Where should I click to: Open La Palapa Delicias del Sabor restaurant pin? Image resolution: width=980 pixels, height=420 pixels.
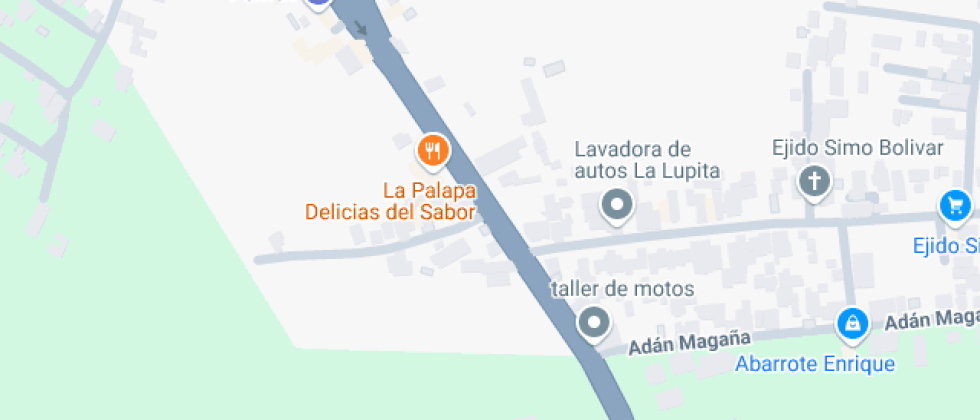tap(432, 151)
